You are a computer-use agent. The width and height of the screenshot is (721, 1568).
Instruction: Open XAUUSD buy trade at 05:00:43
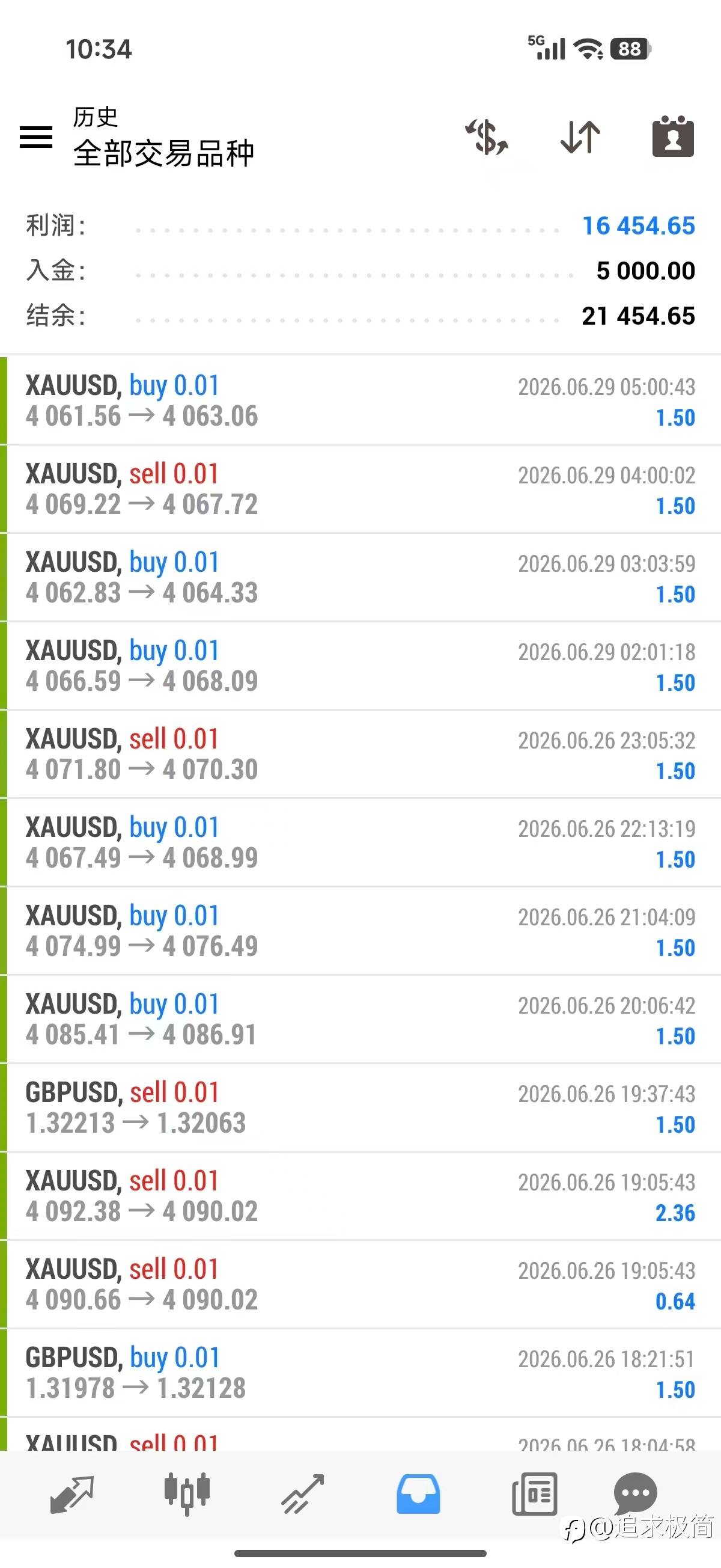pyautogui.click(x=360, y=400)
